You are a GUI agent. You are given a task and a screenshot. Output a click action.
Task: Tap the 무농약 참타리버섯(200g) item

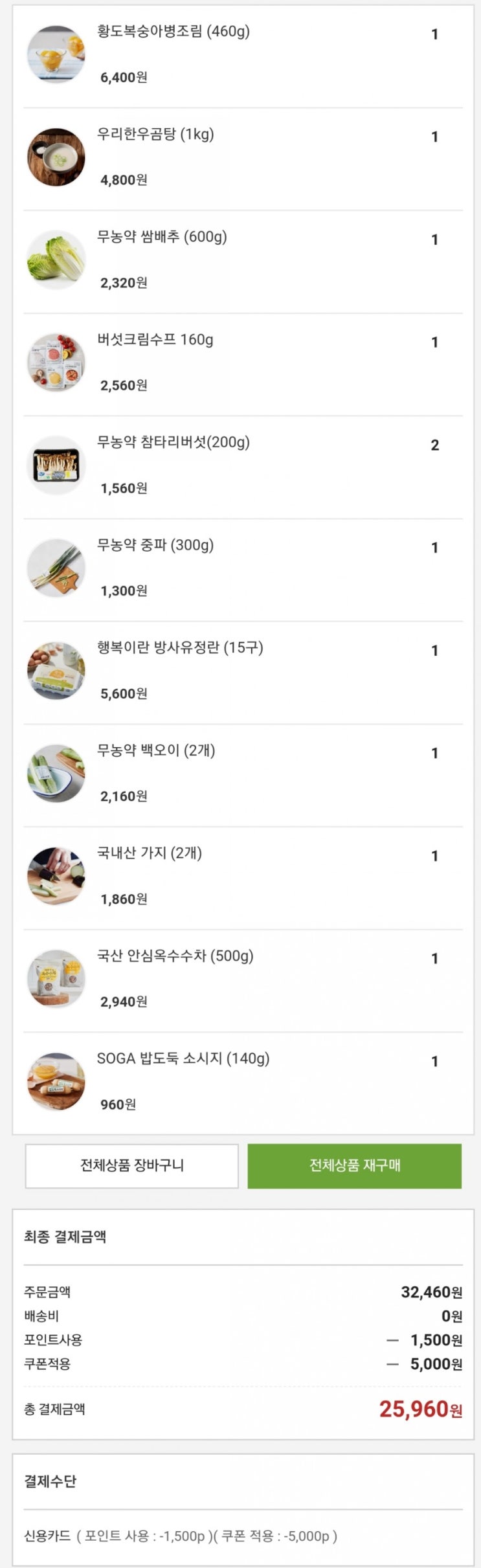click(173, 443)
